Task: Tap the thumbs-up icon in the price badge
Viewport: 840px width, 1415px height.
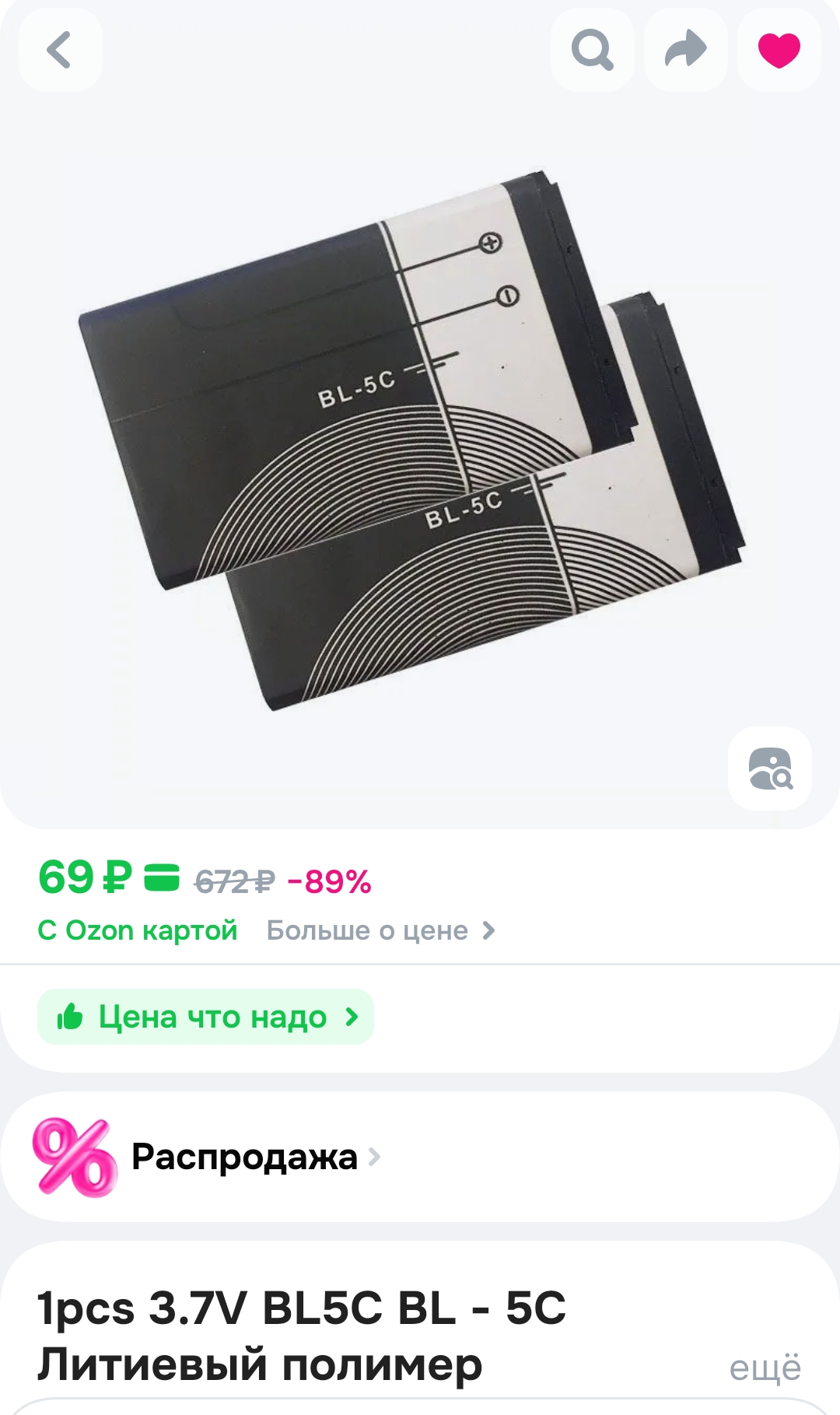Action: click(72, 1016)
